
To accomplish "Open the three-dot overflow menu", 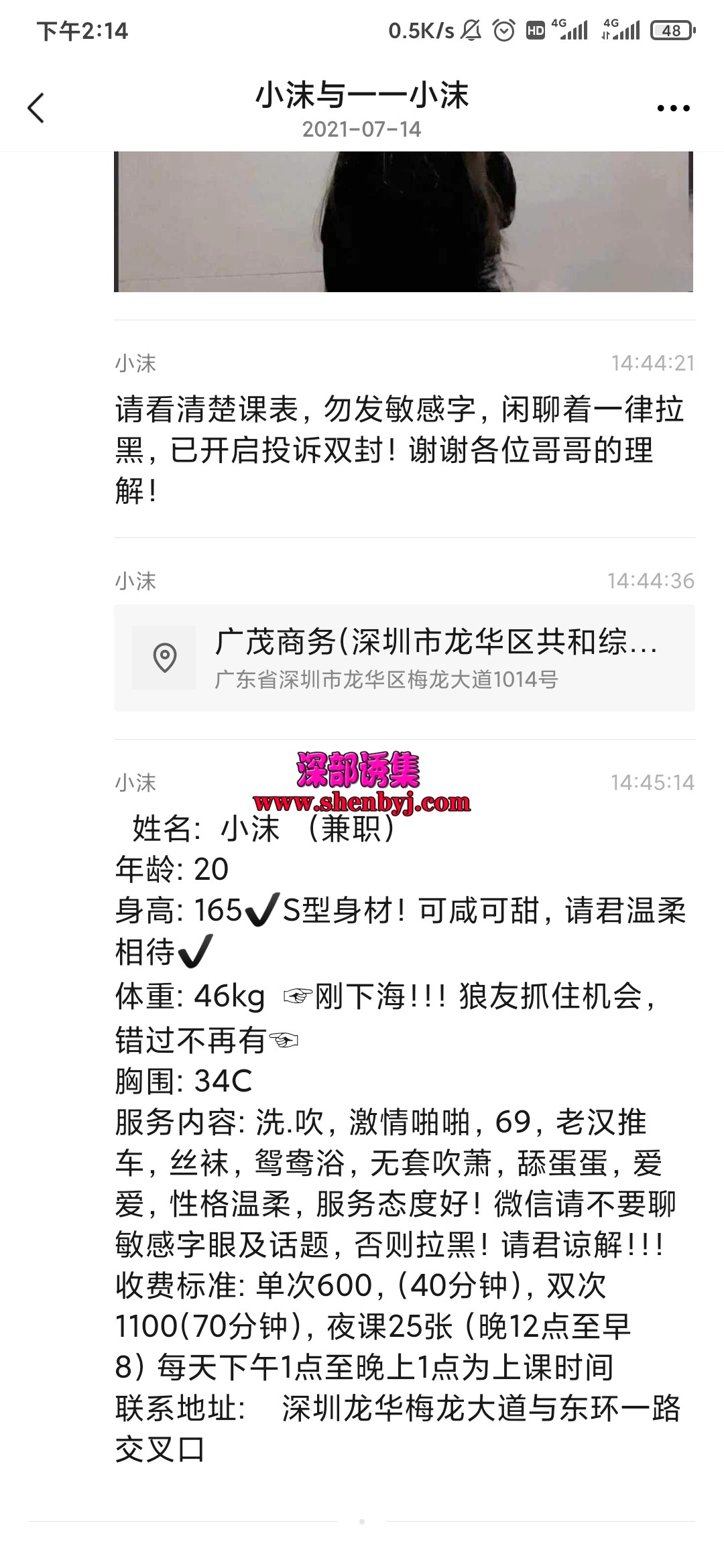I will (x=673, y=108).
